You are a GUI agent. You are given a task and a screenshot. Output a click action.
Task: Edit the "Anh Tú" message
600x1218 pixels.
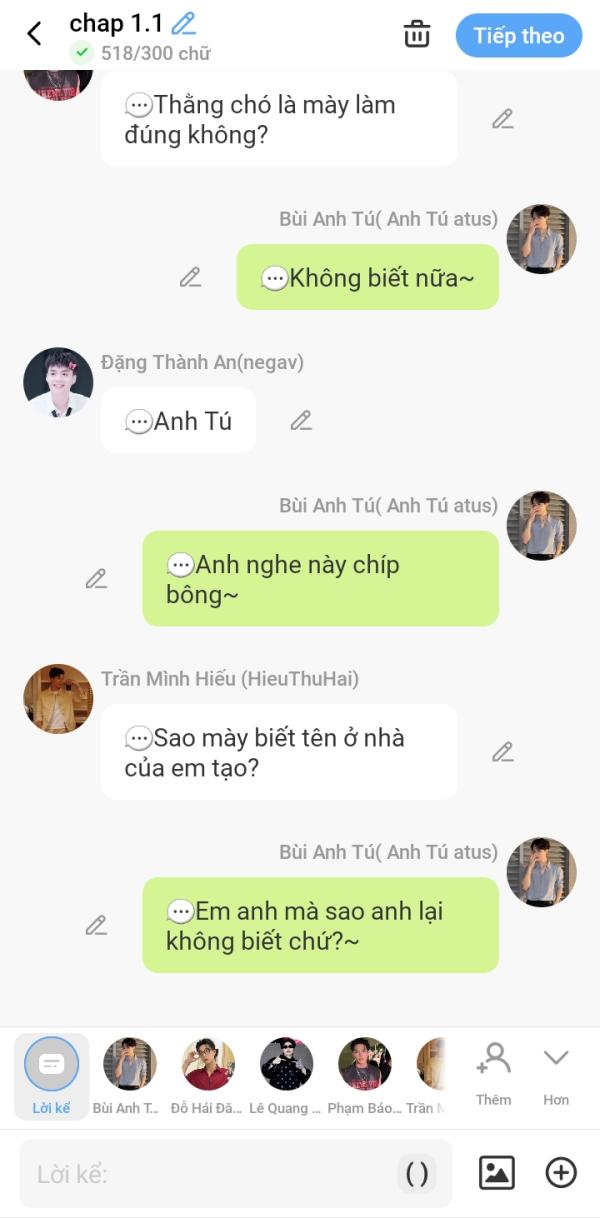(x=301, y=420)
